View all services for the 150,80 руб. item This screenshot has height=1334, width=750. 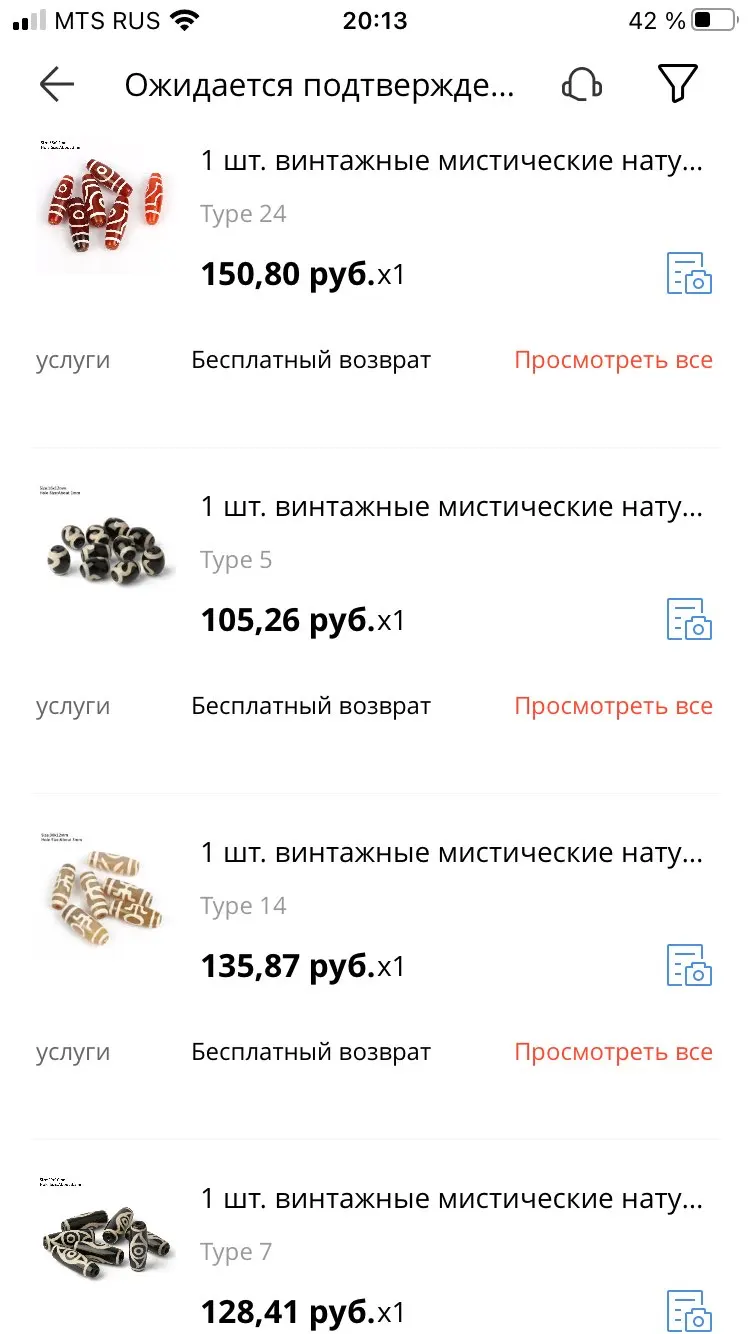coord(613,360)
